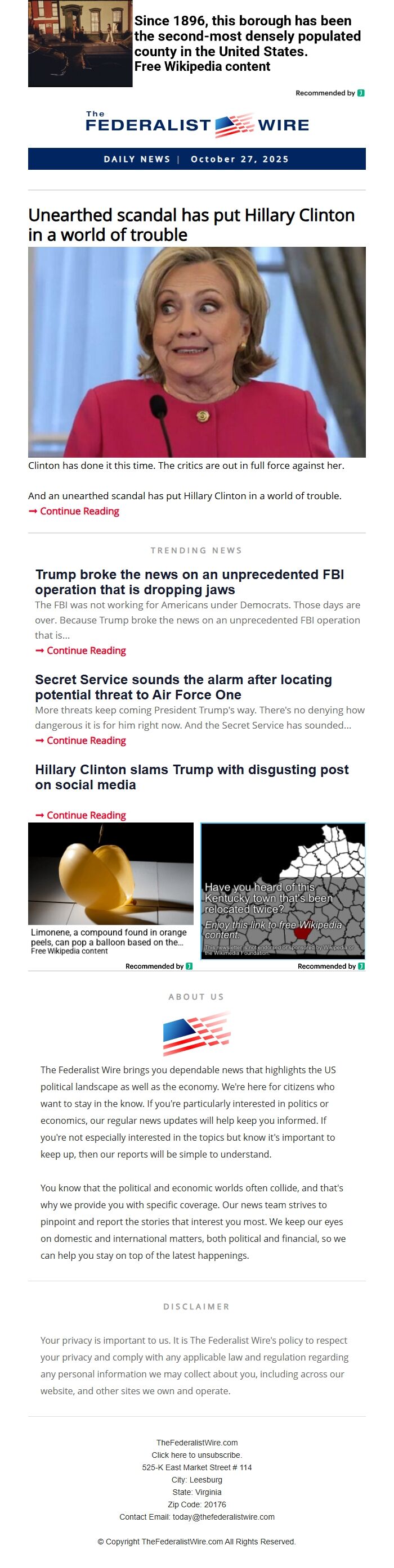The height and width of the screenshot is (1568, 394).
Task: Tap the Hillary Clinton article photo
Action: point(196,352)
